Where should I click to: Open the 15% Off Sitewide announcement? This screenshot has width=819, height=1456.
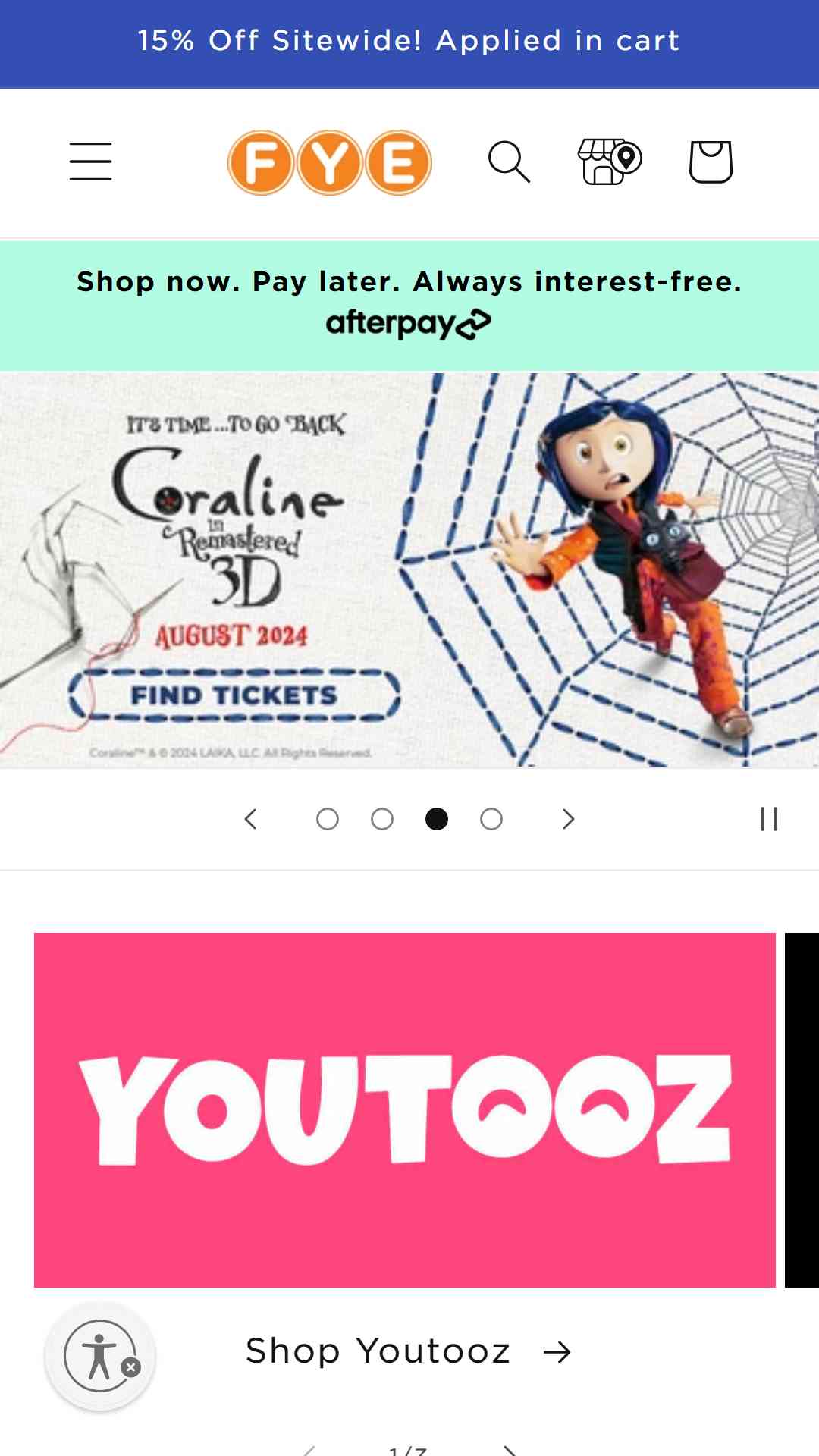[x=409, y=41]
